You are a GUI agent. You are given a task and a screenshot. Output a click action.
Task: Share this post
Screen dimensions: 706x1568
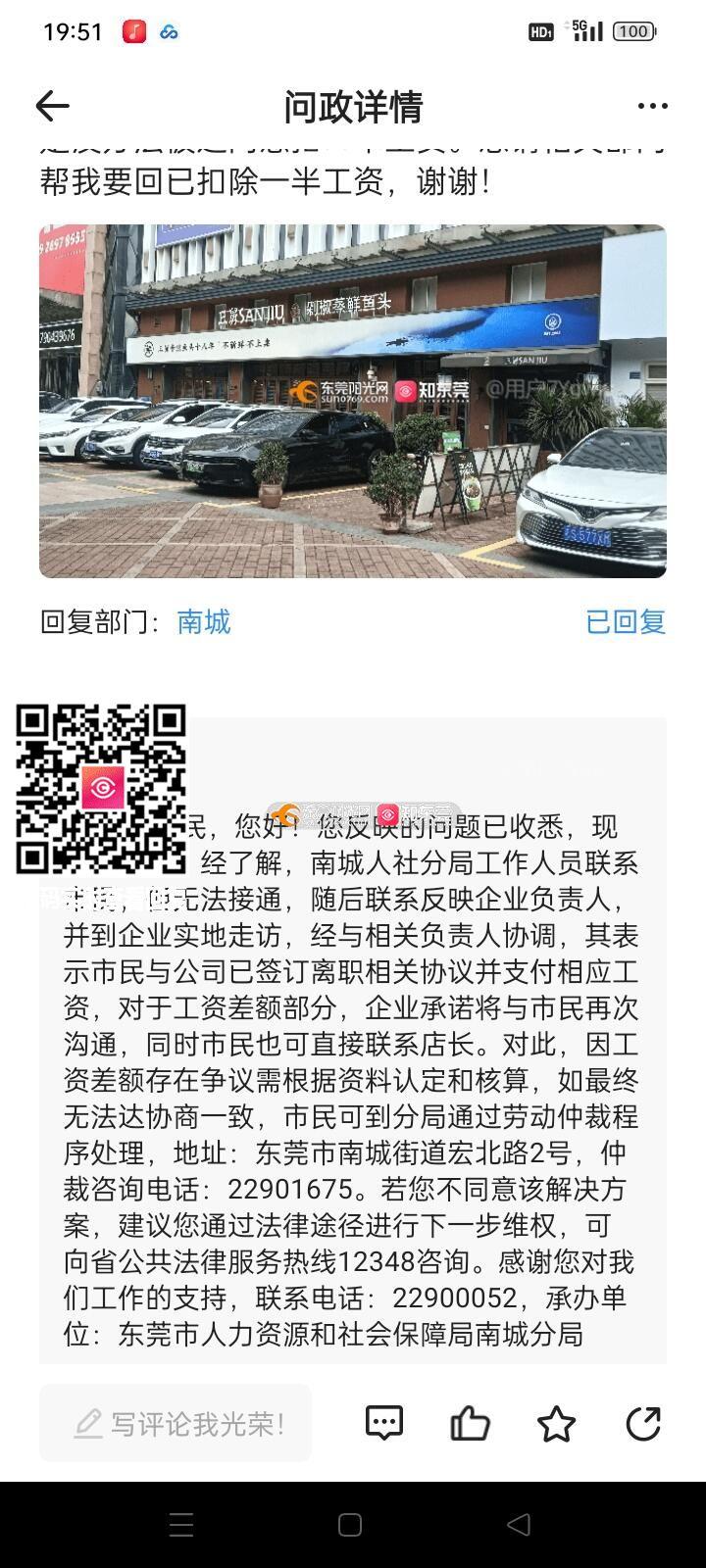[643, 1423]
